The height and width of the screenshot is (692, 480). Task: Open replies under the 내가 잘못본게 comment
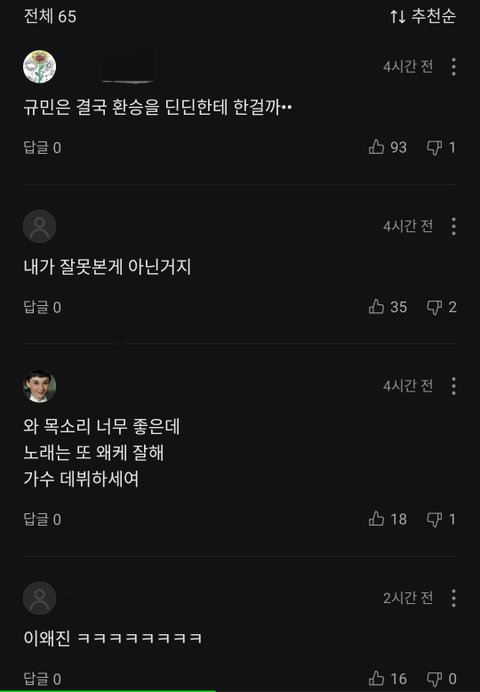point(42,307)
